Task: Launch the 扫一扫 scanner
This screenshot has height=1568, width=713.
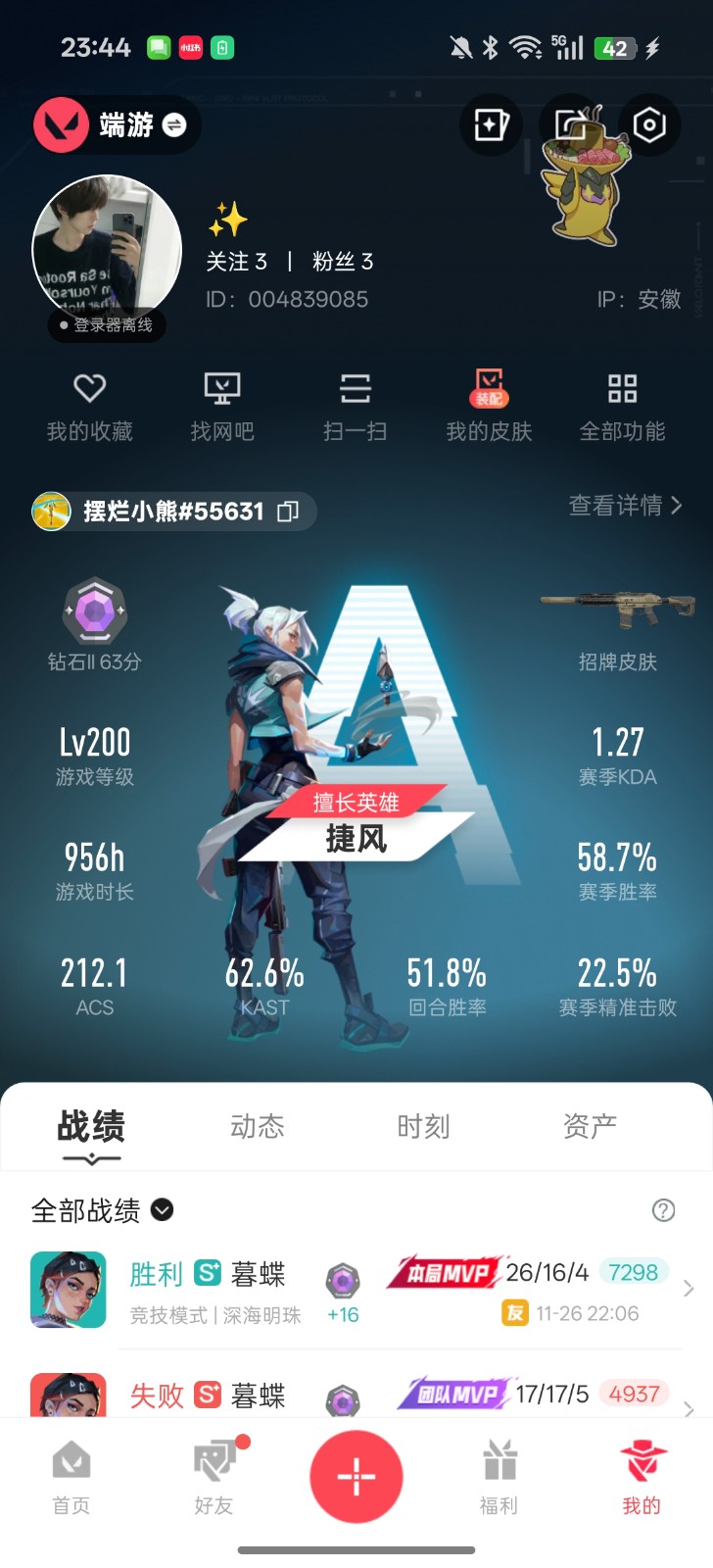Action: click(x=356, y=407)
